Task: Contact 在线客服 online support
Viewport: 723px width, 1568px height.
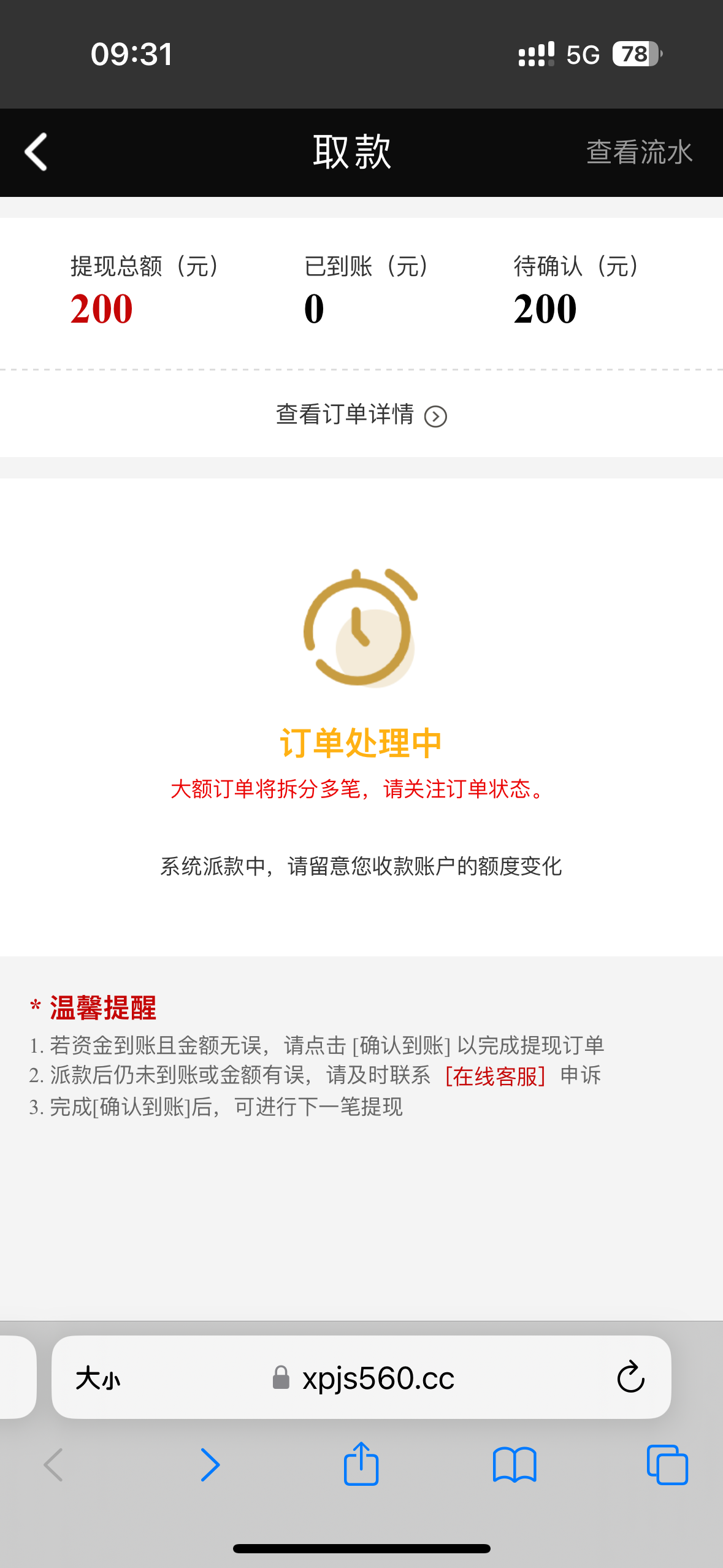Action: [495, 1076]
